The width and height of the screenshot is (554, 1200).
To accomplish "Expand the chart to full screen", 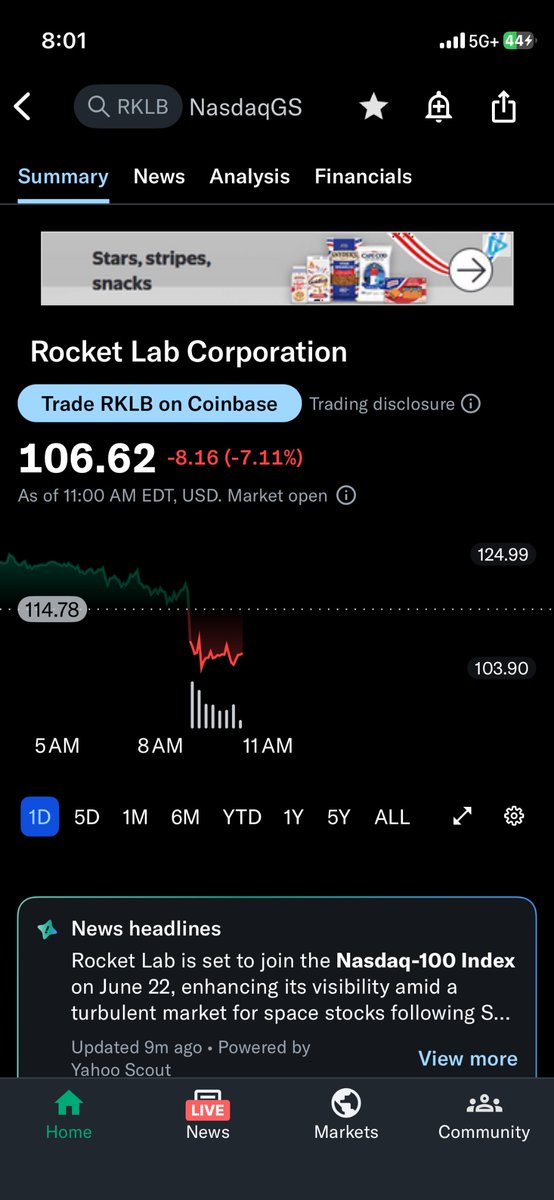I will [x=462, y=816].
